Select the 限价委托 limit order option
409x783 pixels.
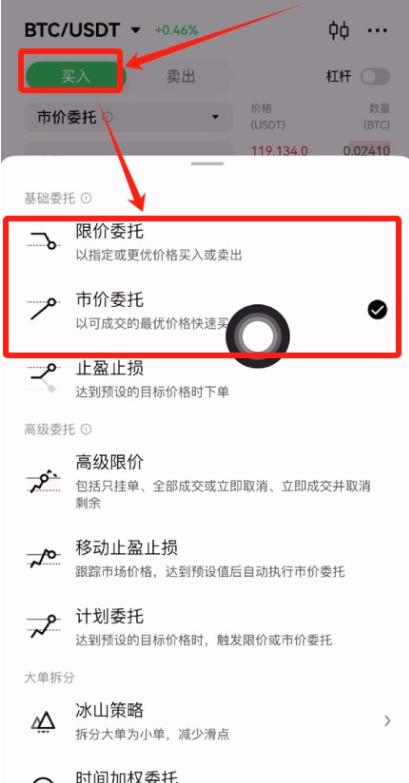[205, 243]
